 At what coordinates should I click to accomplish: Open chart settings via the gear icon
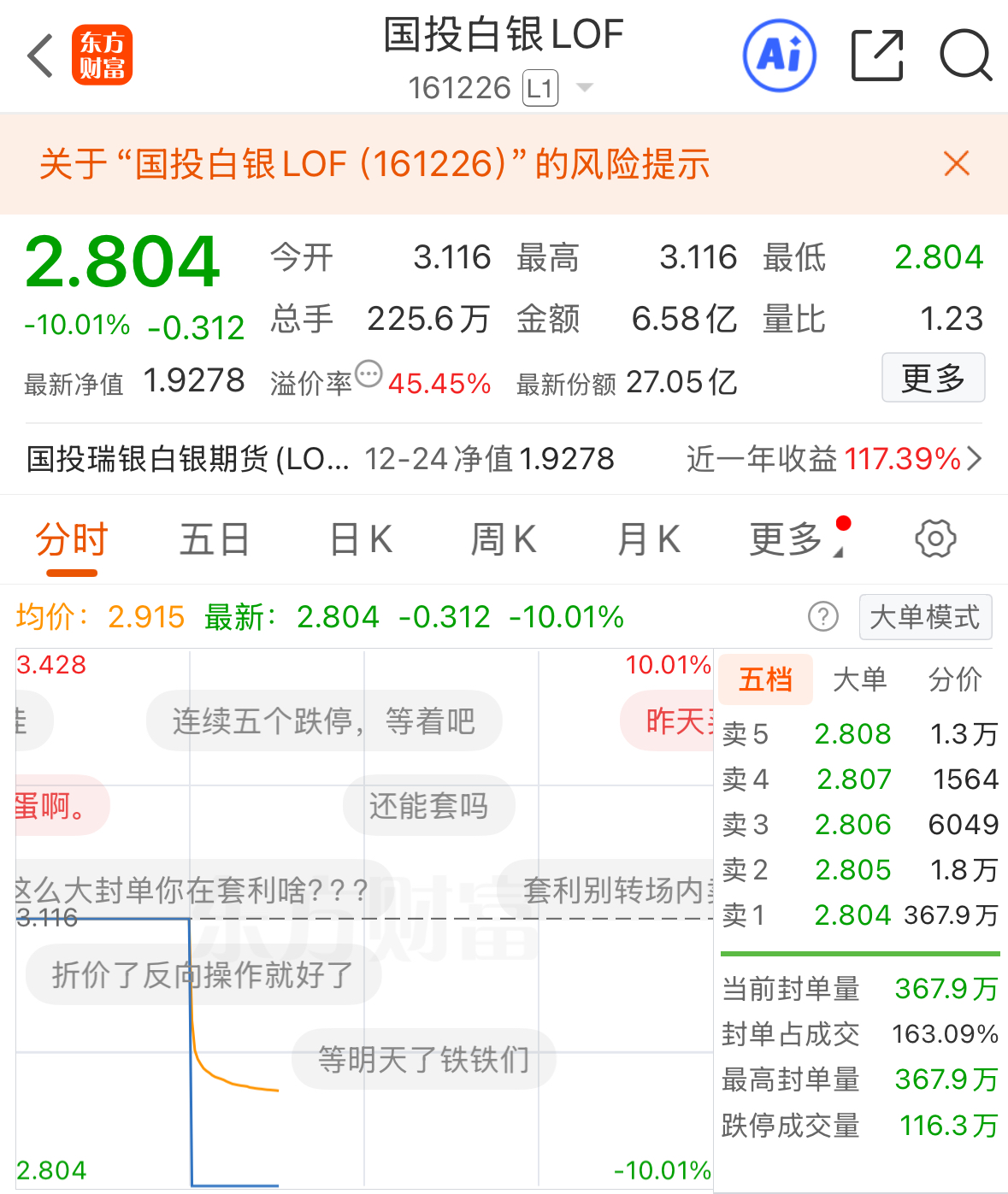(x=937, y=538)
